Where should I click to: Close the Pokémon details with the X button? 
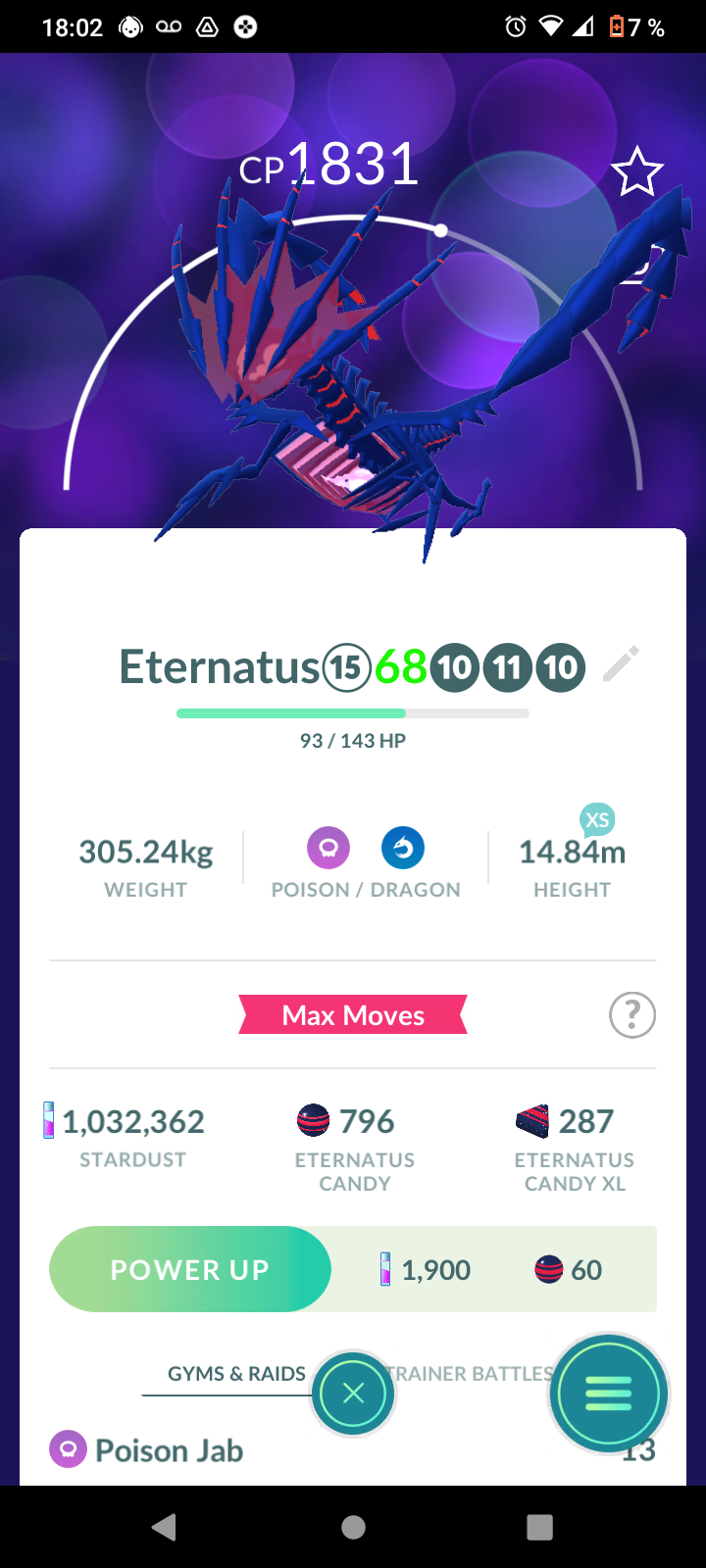tap(353, 1393)
